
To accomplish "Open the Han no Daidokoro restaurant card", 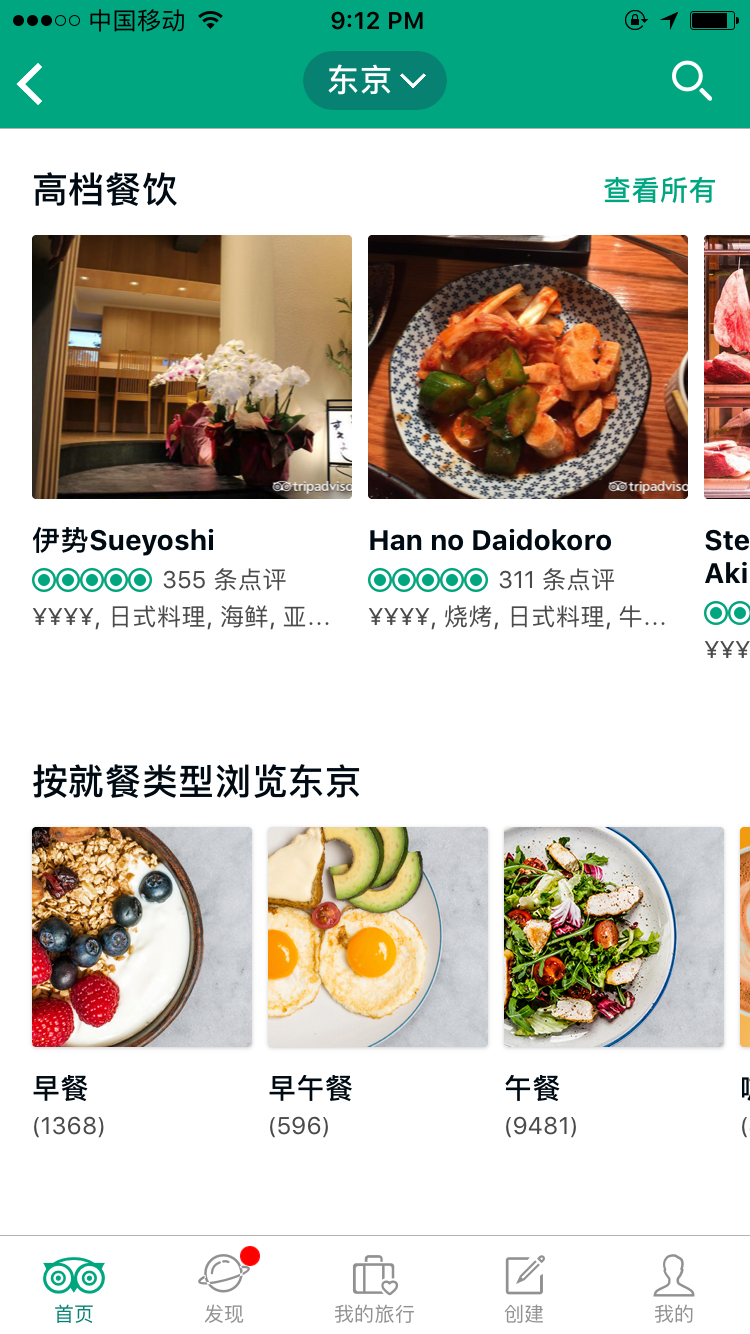I will (x=528, y=368).
